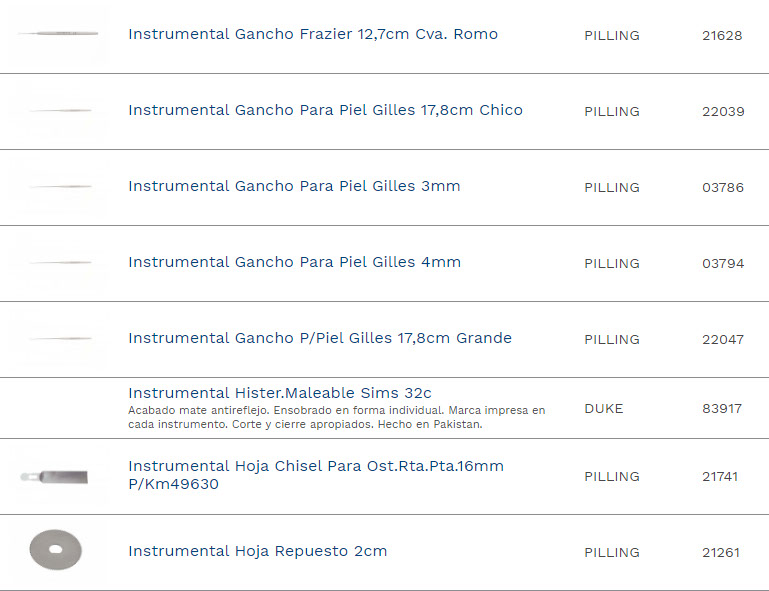Screen dimensions: 769x591
Task: Open Instrumental Gancho Frazier 12,7cm Cva. Romo
Action: 312,34
